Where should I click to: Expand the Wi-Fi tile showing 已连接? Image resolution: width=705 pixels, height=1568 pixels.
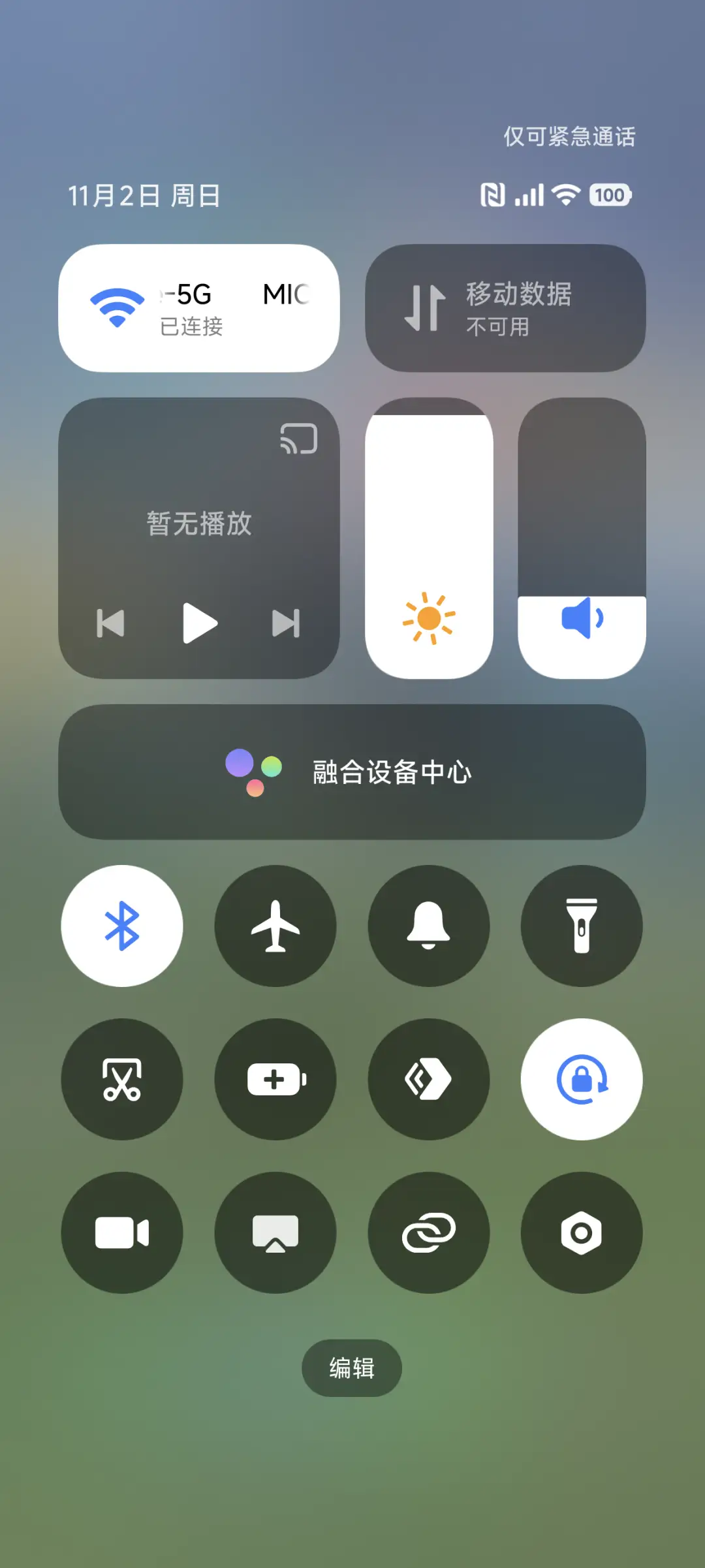[x=198, y=307]
